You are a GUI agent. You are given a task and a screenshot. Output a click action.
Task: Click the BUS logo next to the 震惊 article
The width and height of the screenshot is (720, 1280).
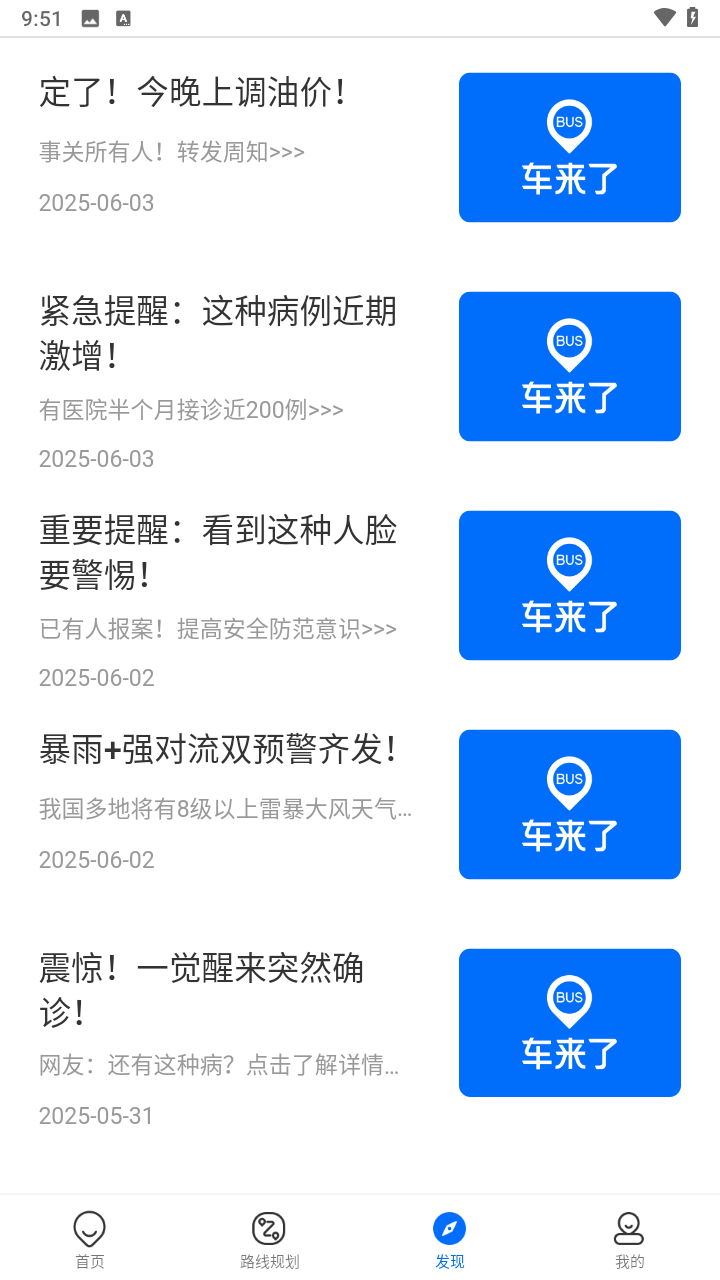coord(569,1022)
